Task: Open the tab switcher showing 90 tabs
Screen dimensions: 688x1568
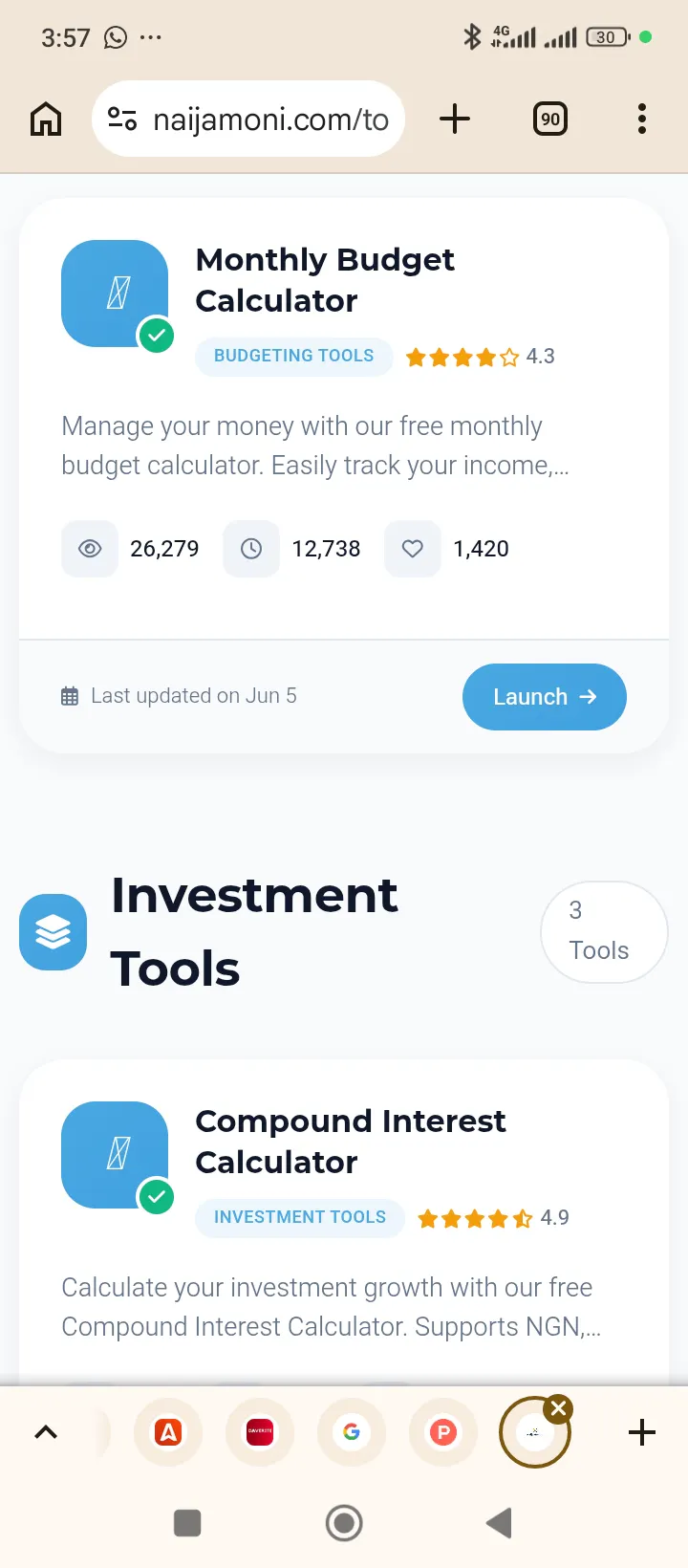Action: [x=550, y=120]
